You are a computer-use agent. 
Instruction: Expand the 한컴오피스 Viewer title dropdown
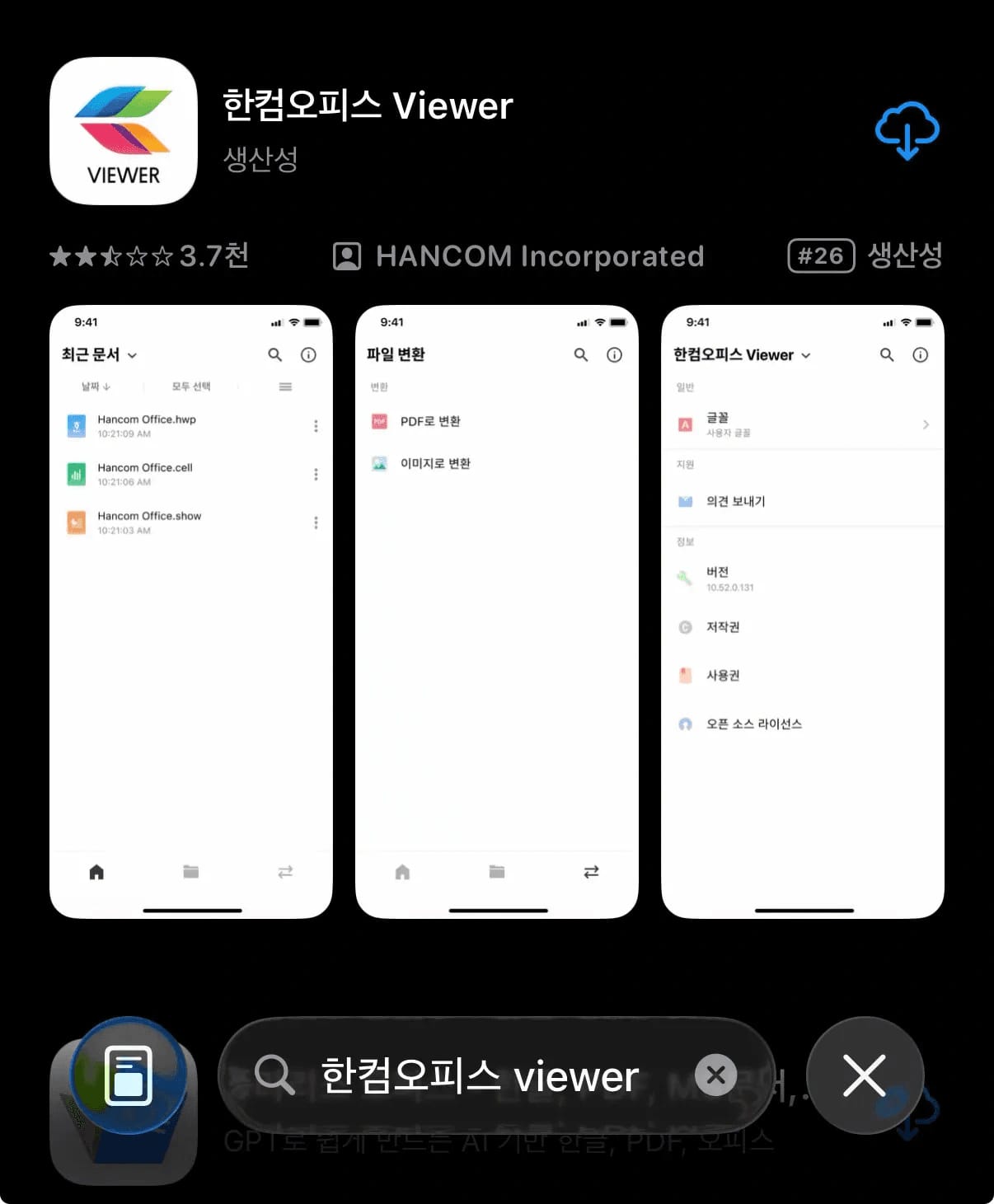click(804, 354)
